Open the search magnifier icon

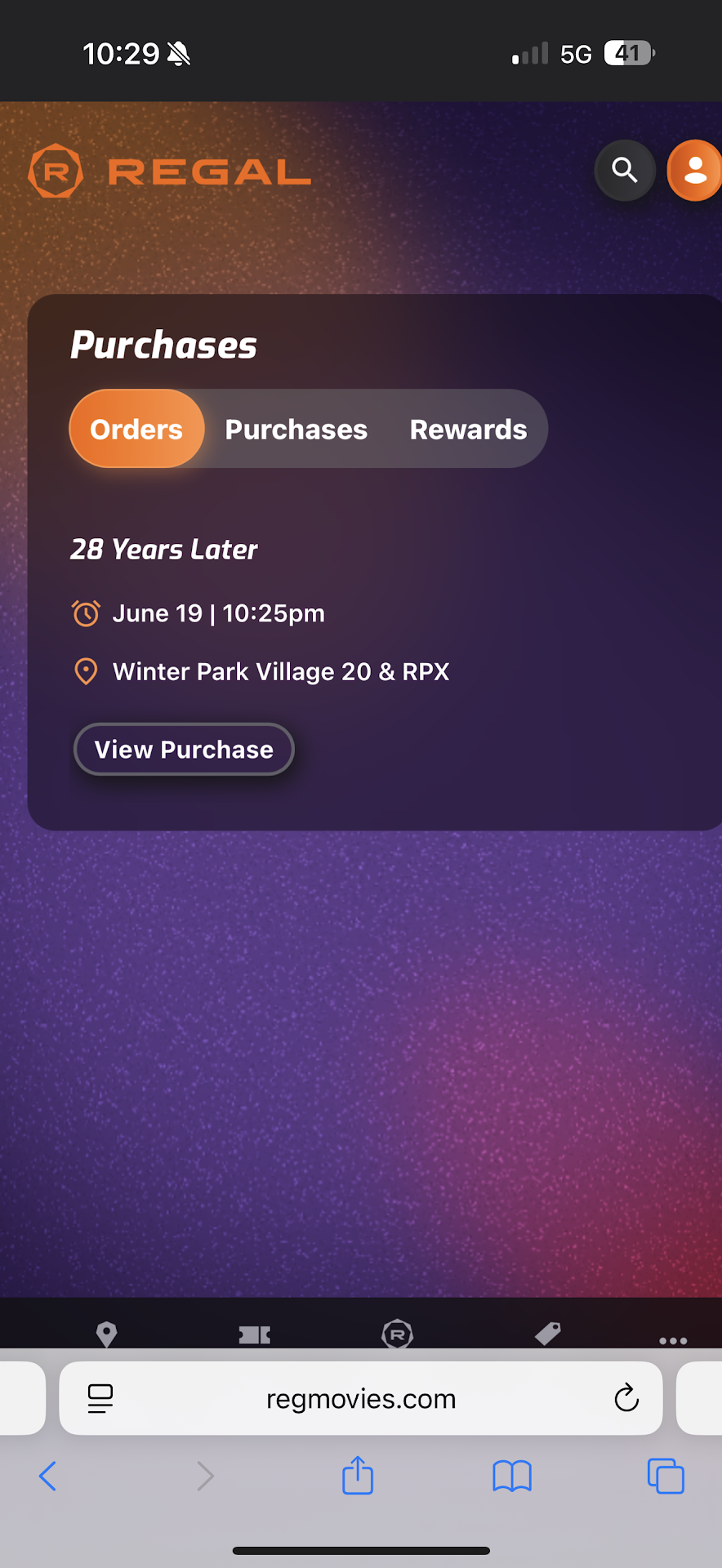[x=625, y=171]
